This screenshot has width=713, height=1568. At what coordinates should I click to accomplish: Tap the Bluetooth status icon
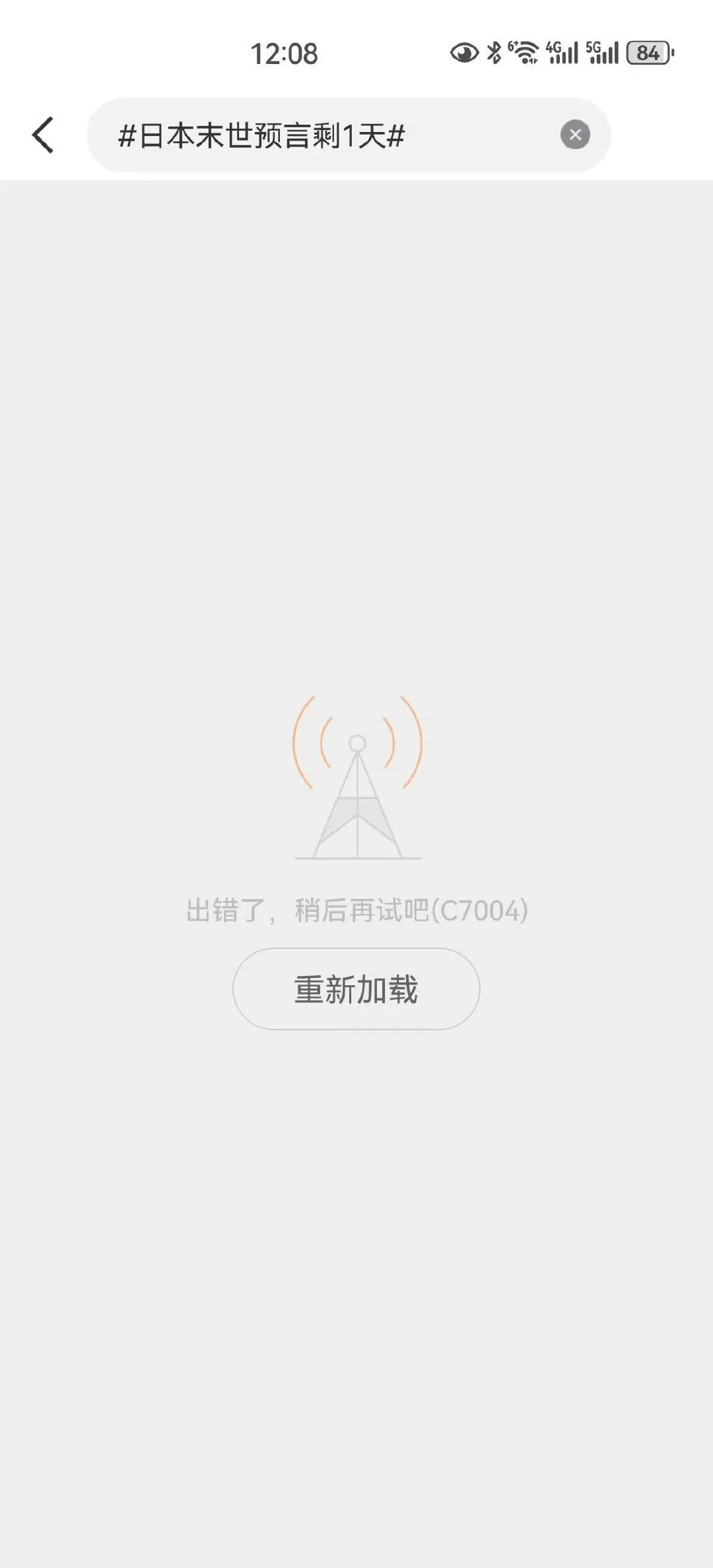pos(495,51)
